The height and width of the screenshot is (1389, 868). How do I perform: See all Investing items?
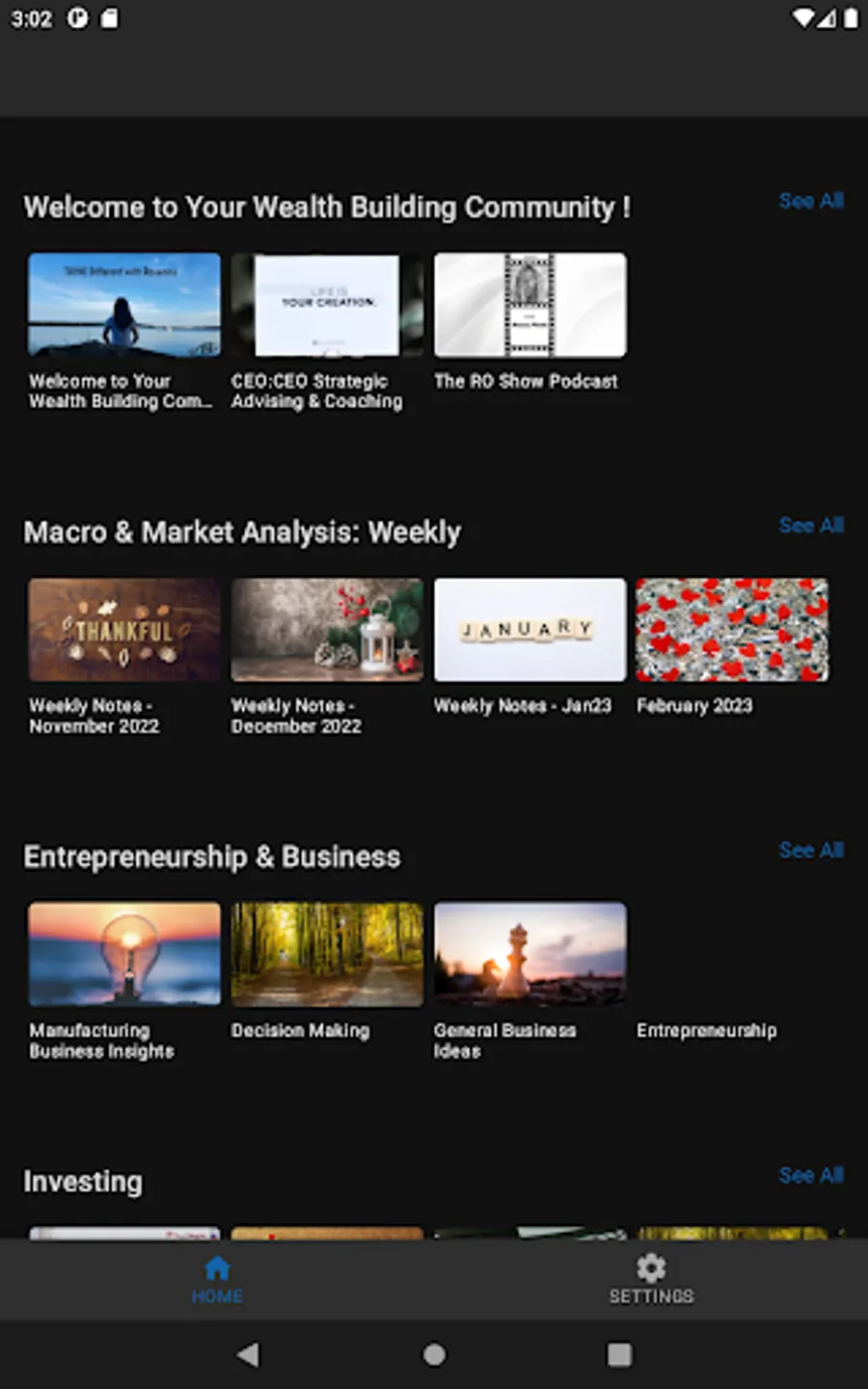pos(811,1175)
